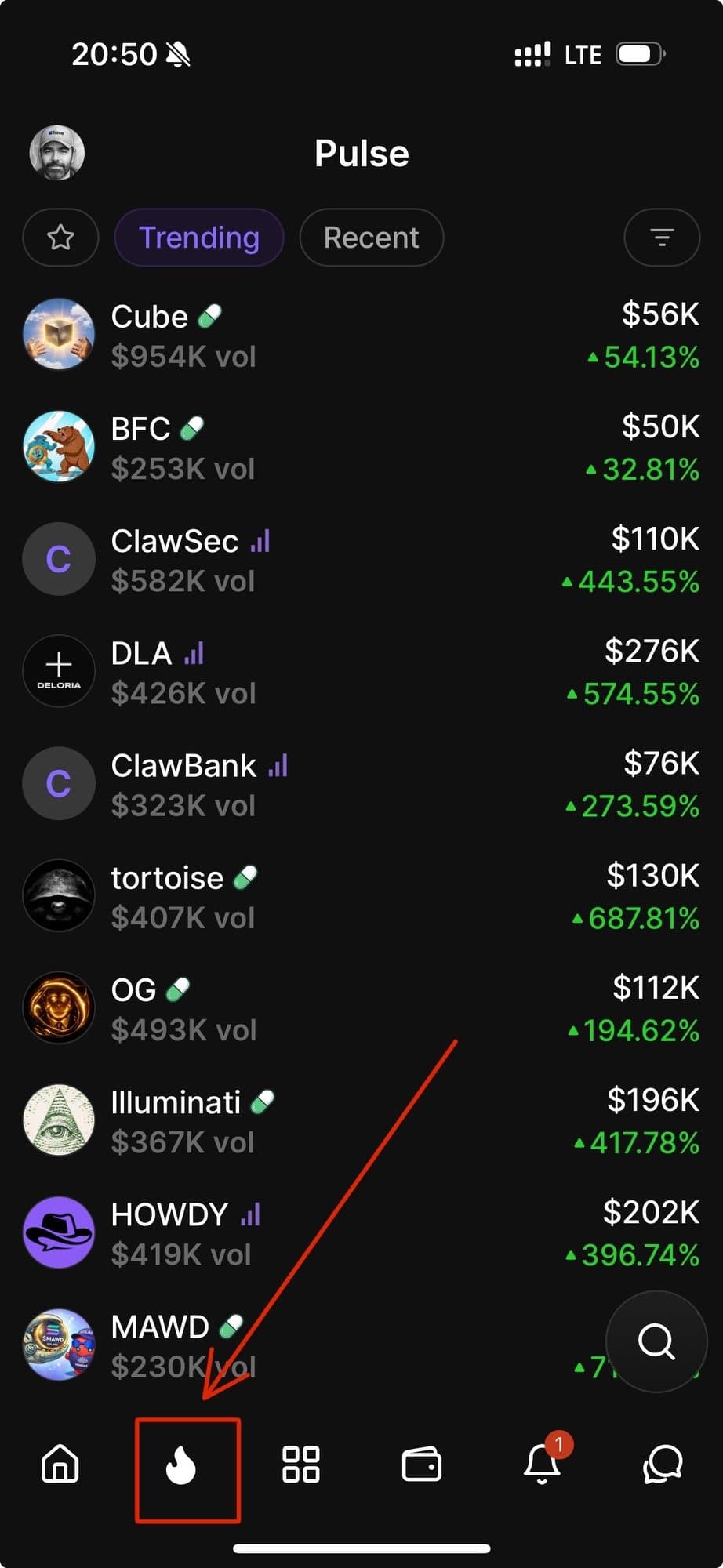Open the profile avatar
Viewport: 723px width, 1568px height.
[x=57, y=152]
